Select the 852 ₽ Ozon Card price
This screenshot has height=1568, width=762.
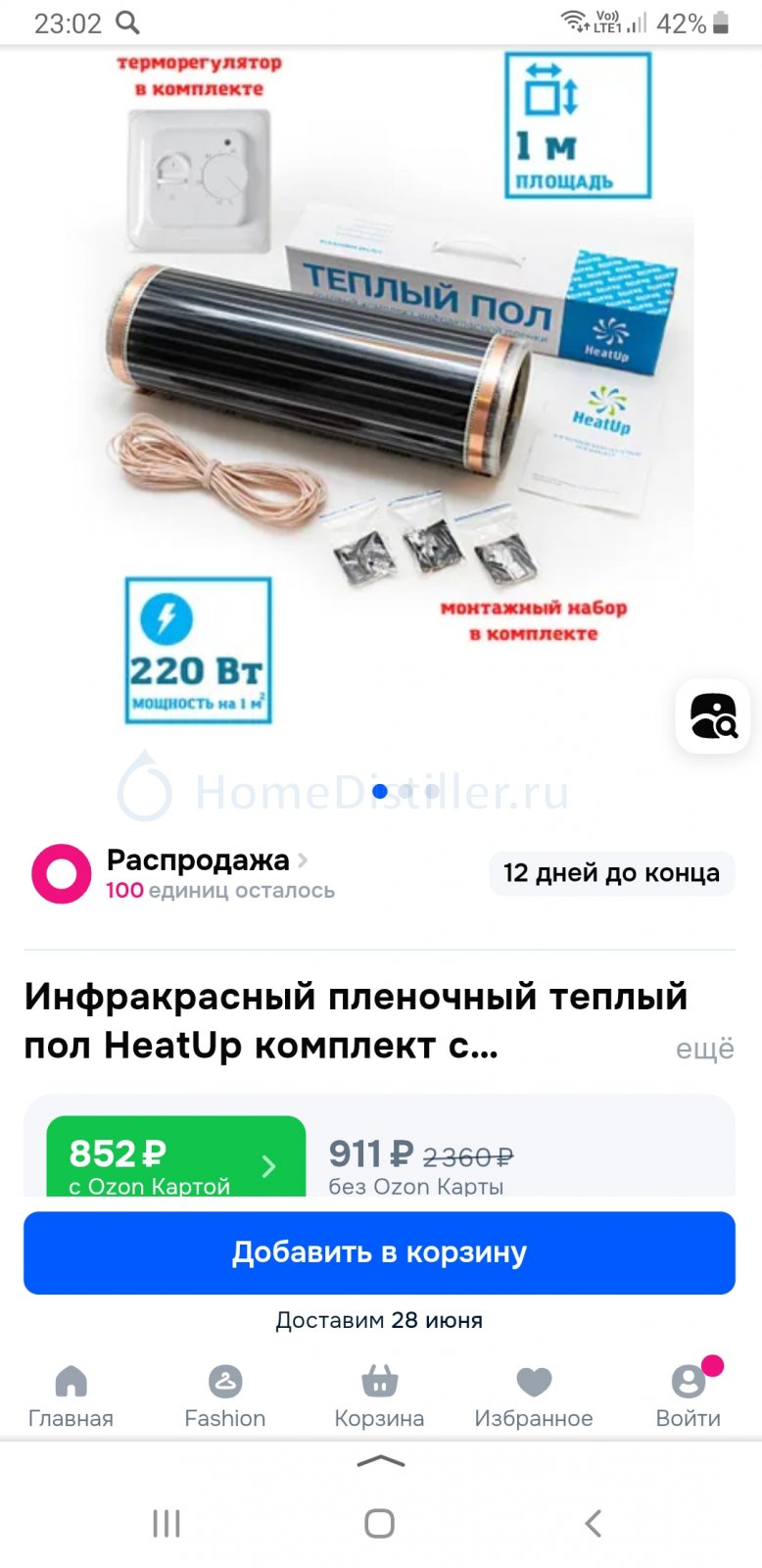(x=176, y=1157)
